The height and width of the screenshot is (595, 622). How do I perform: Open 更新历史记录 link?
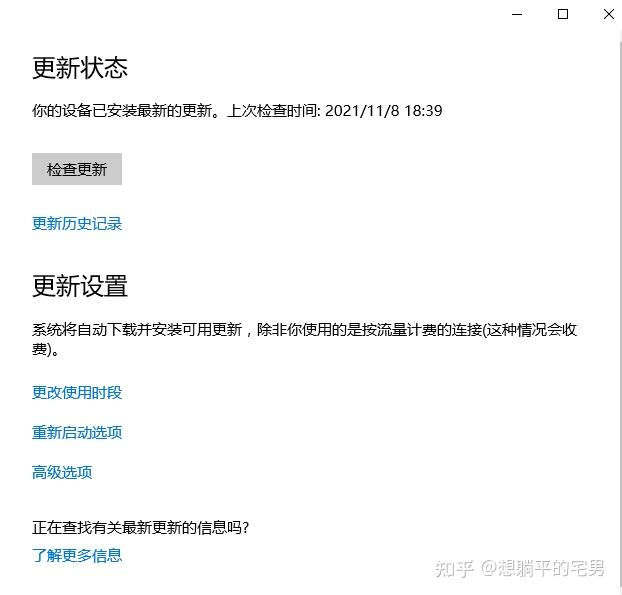click(77, 223)
